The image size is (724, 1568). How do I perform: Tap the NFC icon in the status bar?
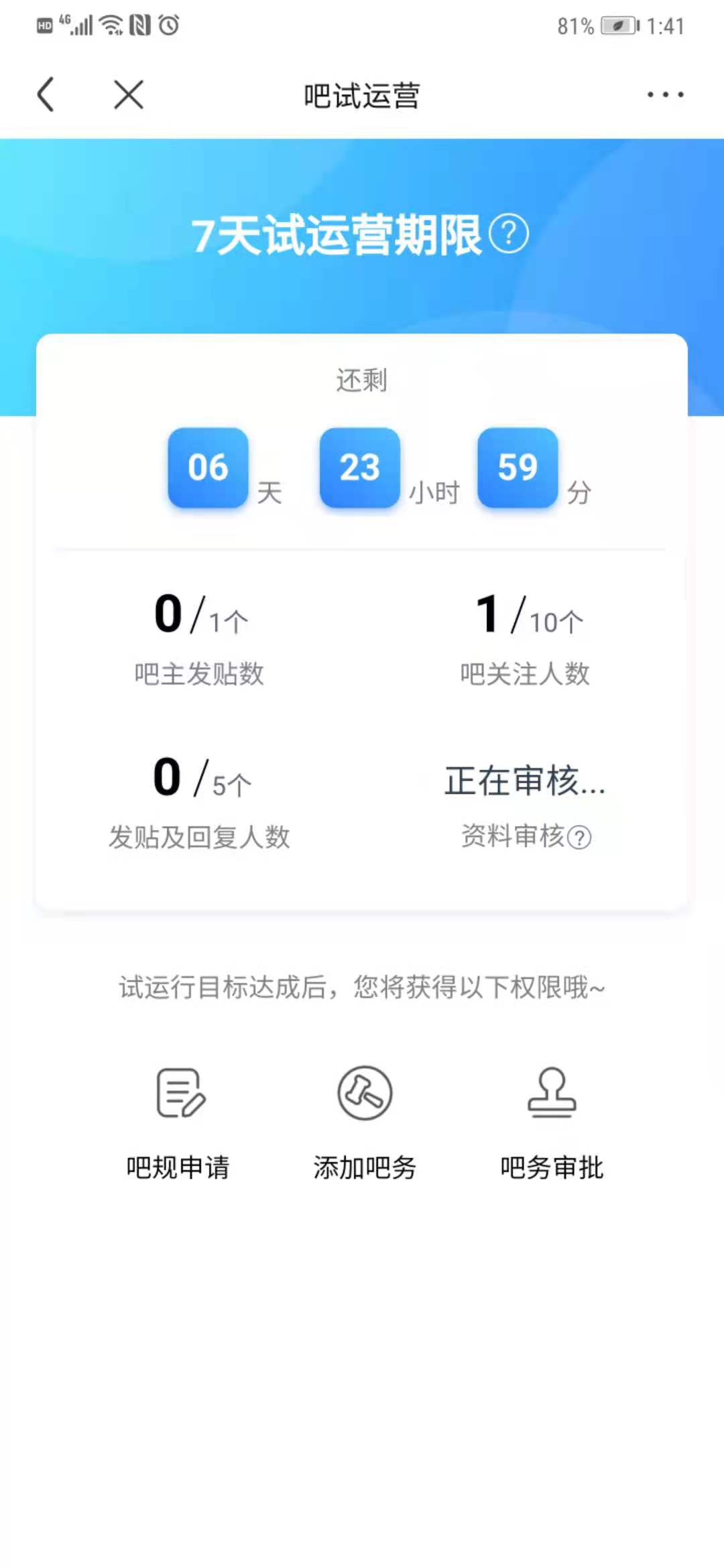pyautogui.click(x=139, y=24)
